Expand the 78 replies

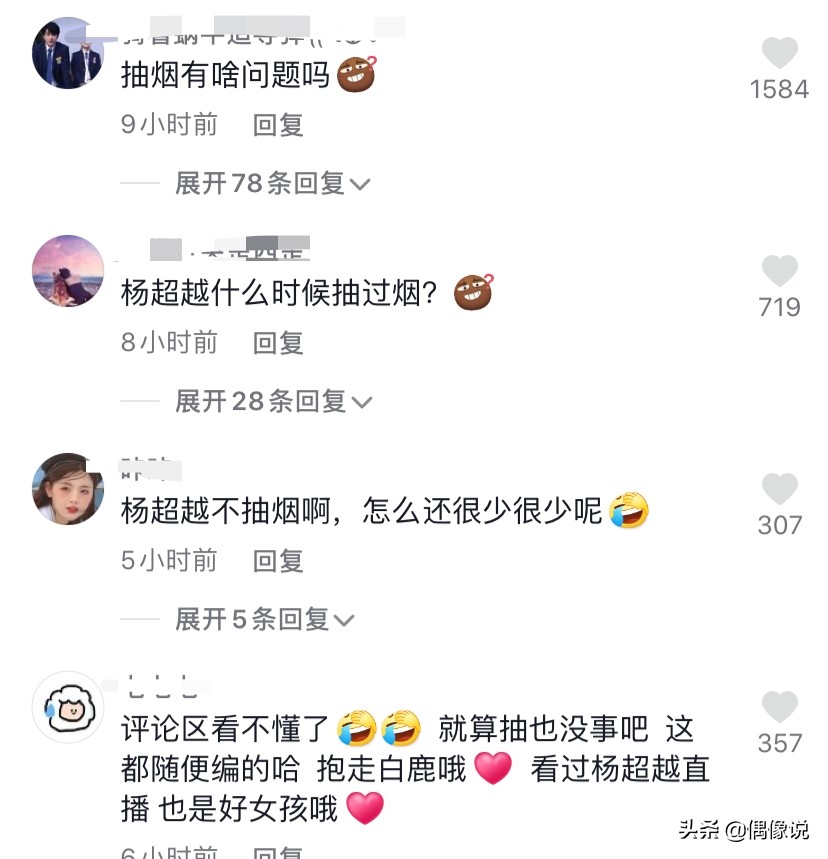click(272, 183)
